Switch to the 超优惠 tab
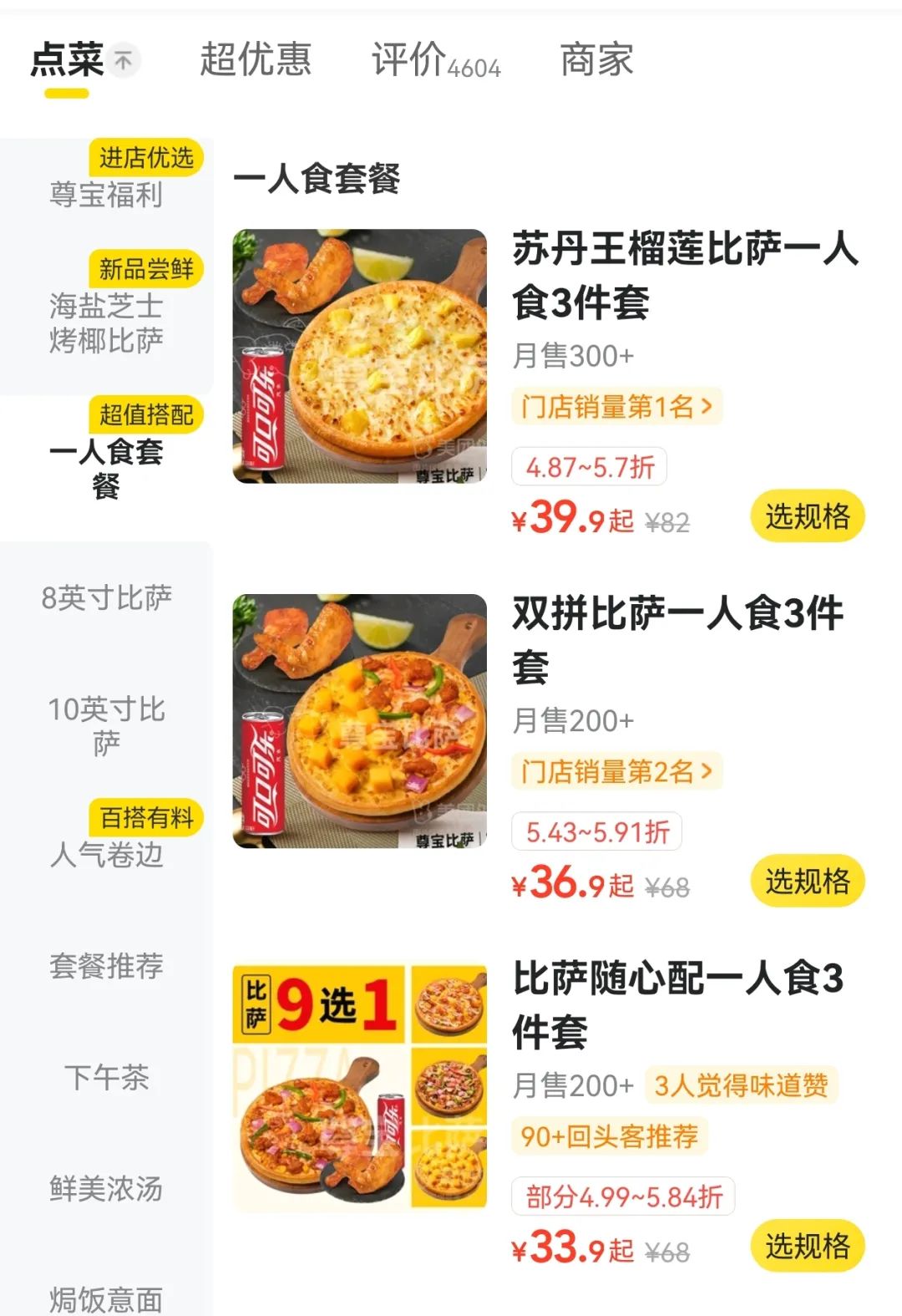This screenshot has width=902, height=1316. tap(255, 60)
